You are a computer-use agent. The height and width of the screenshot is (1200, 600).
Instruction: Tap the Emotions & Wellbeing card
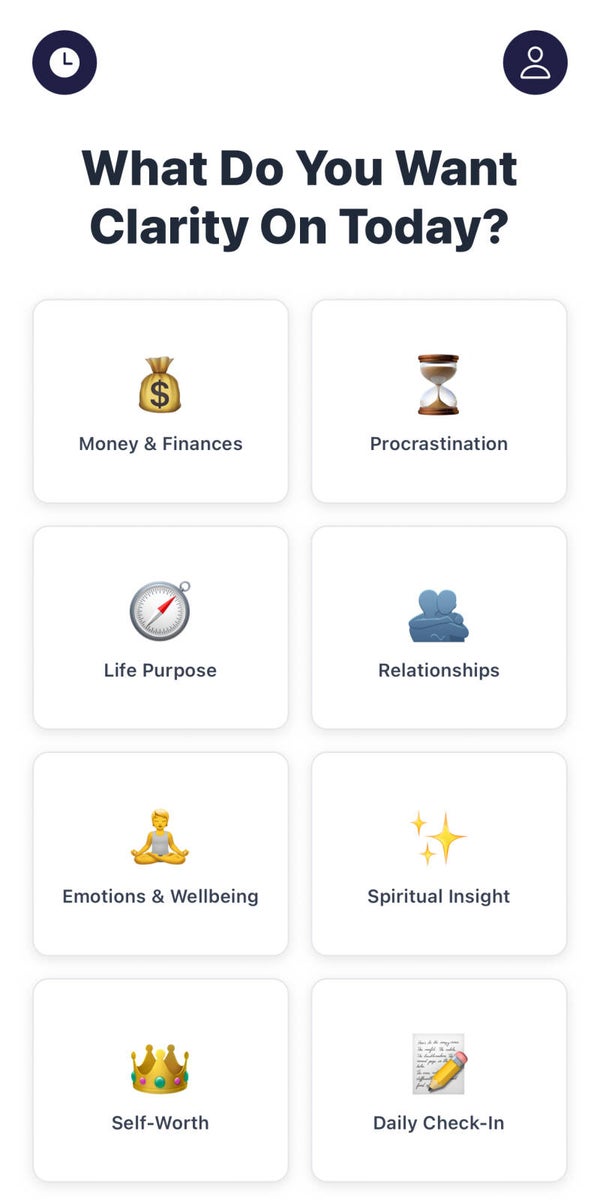(161, 853)
